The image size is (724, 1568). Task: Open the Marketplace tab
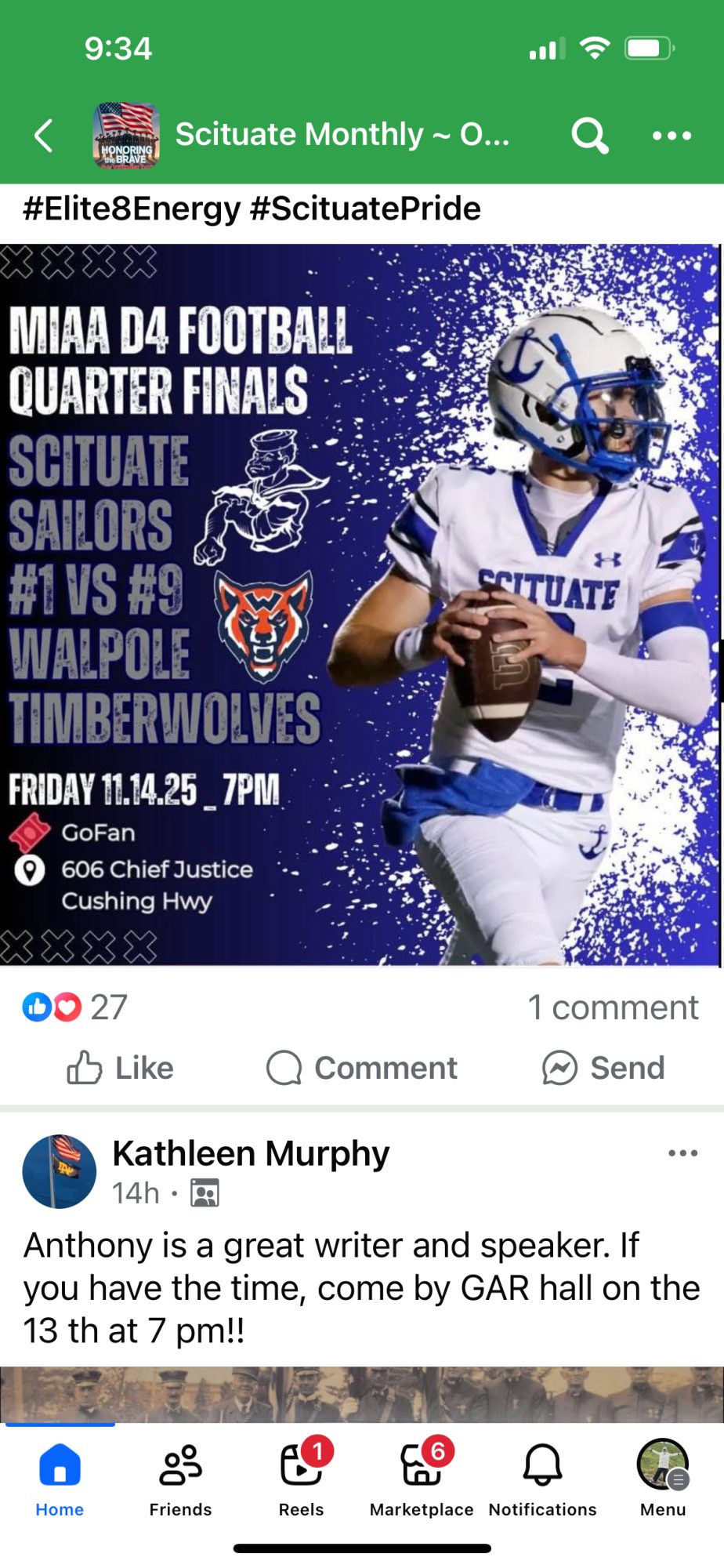point(422,1479)
